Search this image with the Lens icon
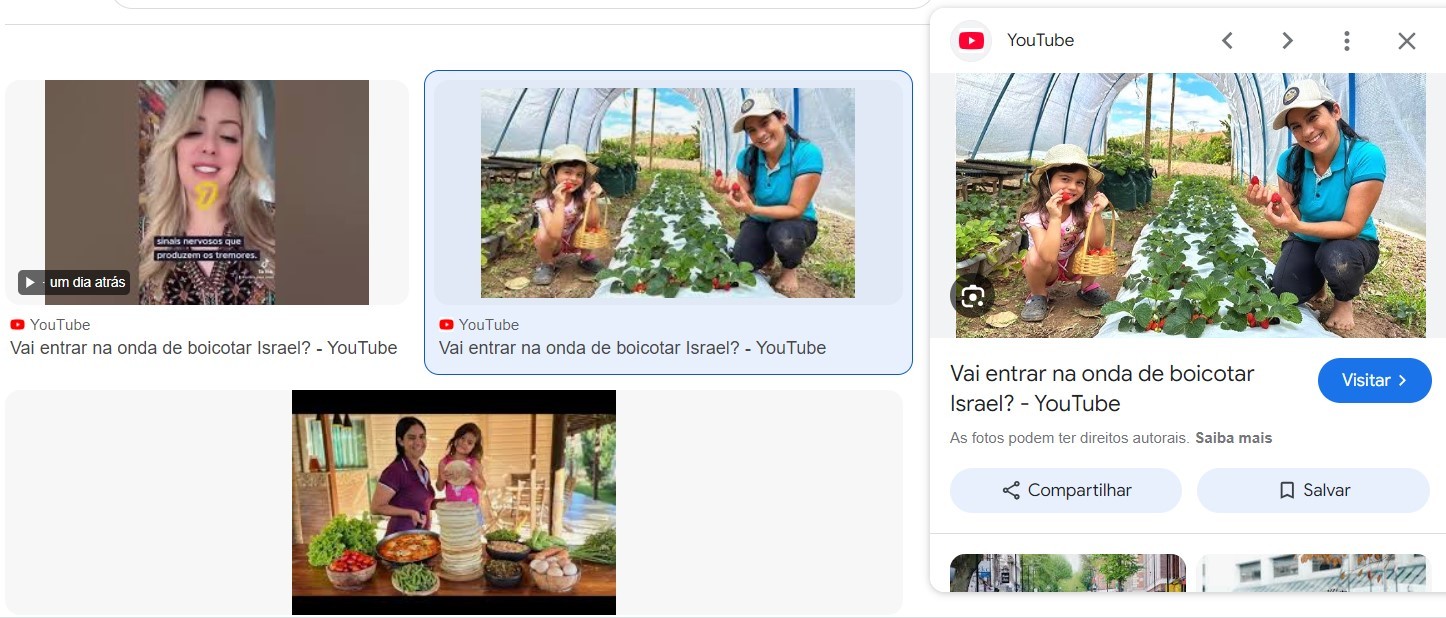1446x618 pixels. 972,296
